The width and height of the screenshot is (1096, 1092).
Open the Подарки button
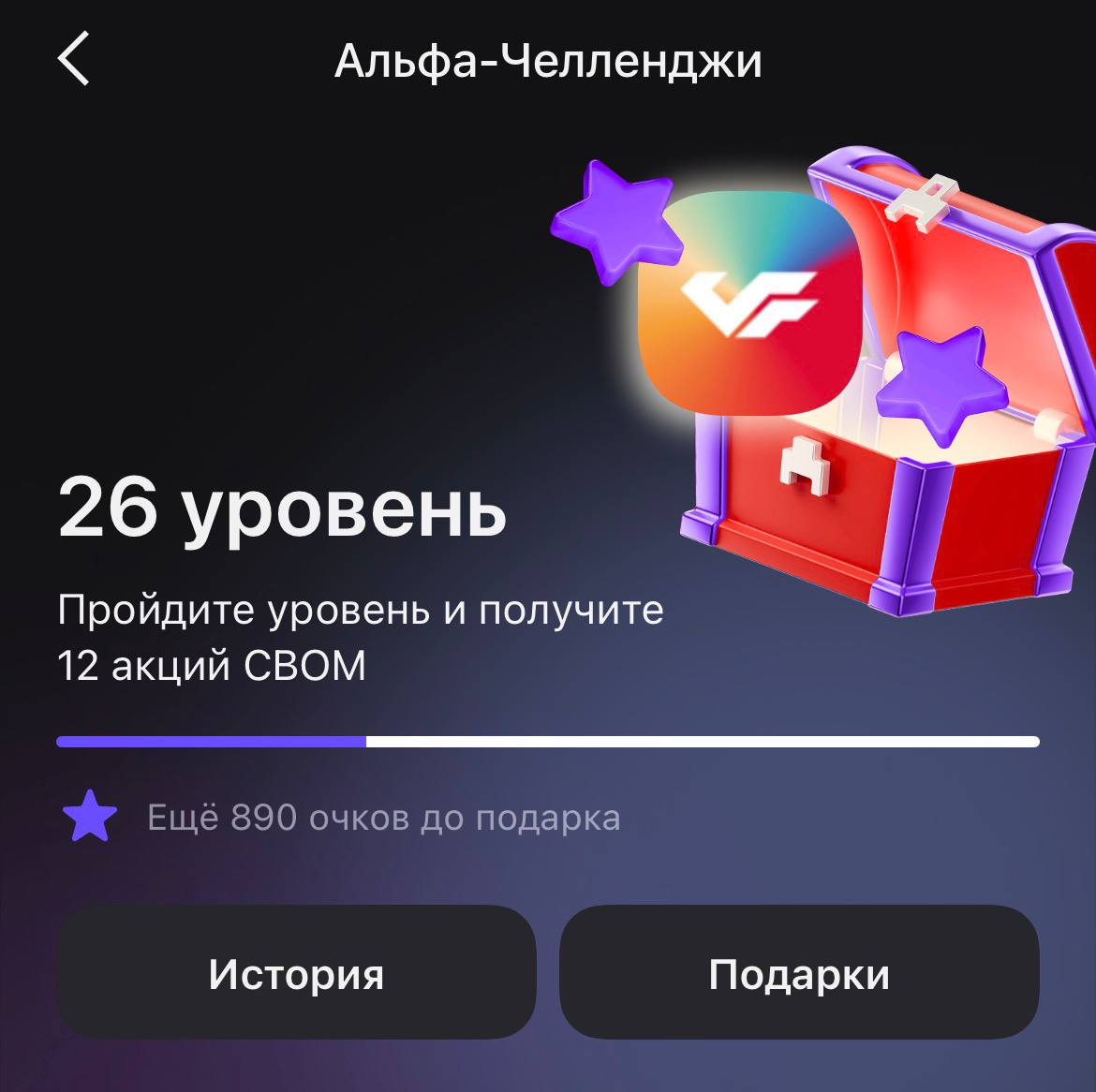pos(799,973)
